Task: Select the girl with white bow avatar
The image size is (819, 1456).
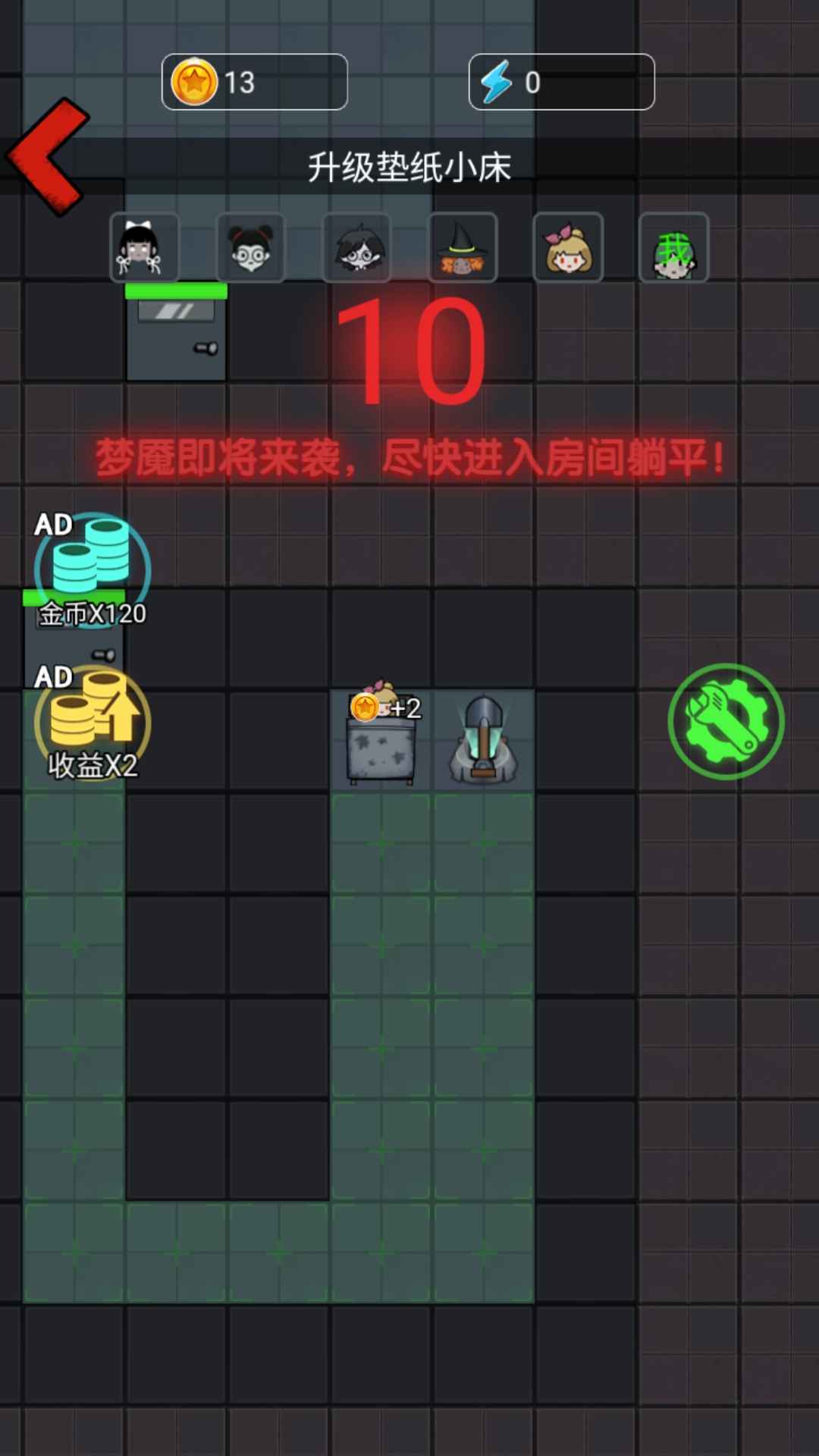Action: tap(144, 248)
